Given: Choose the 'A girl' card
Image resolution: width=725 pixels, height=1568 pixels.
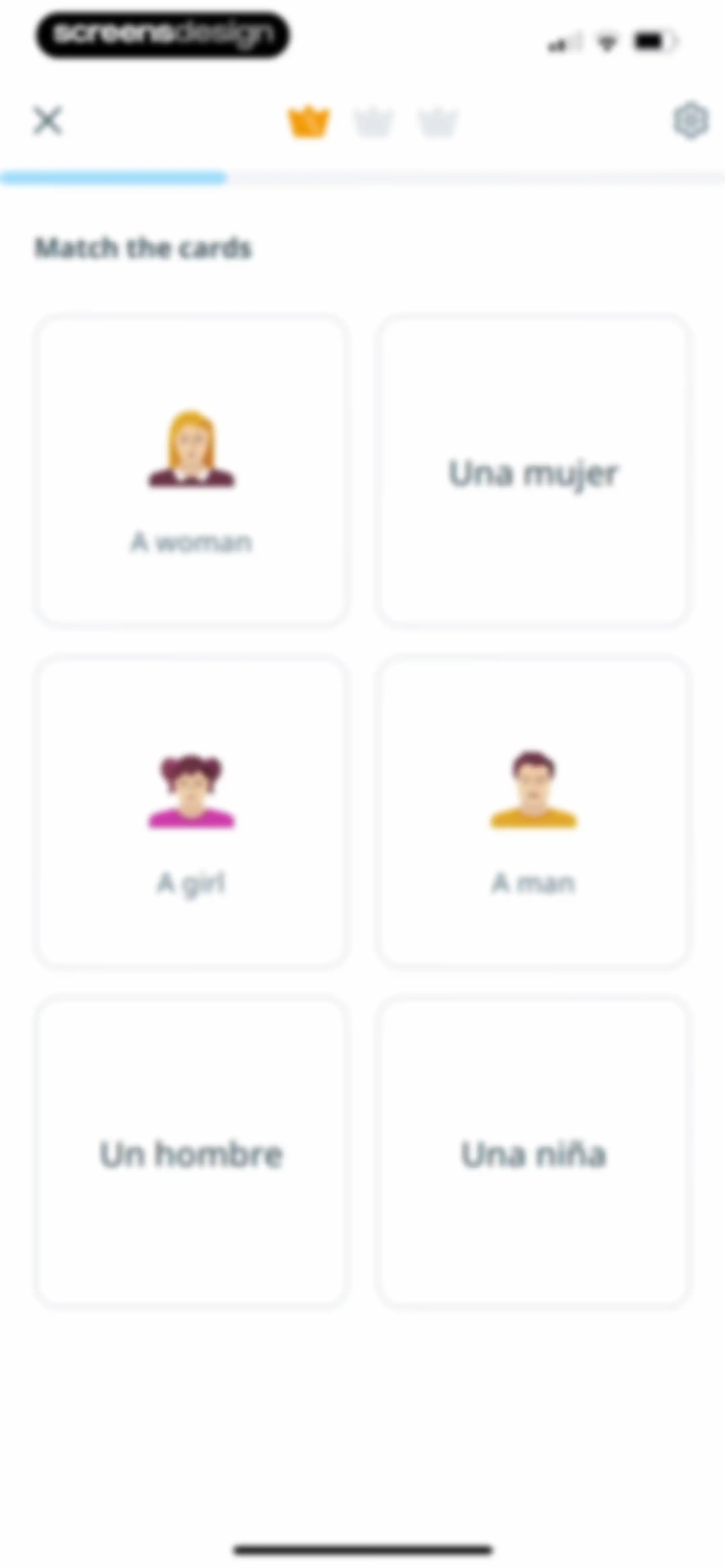Looking at the screenshot, I should tap(191, 812).
